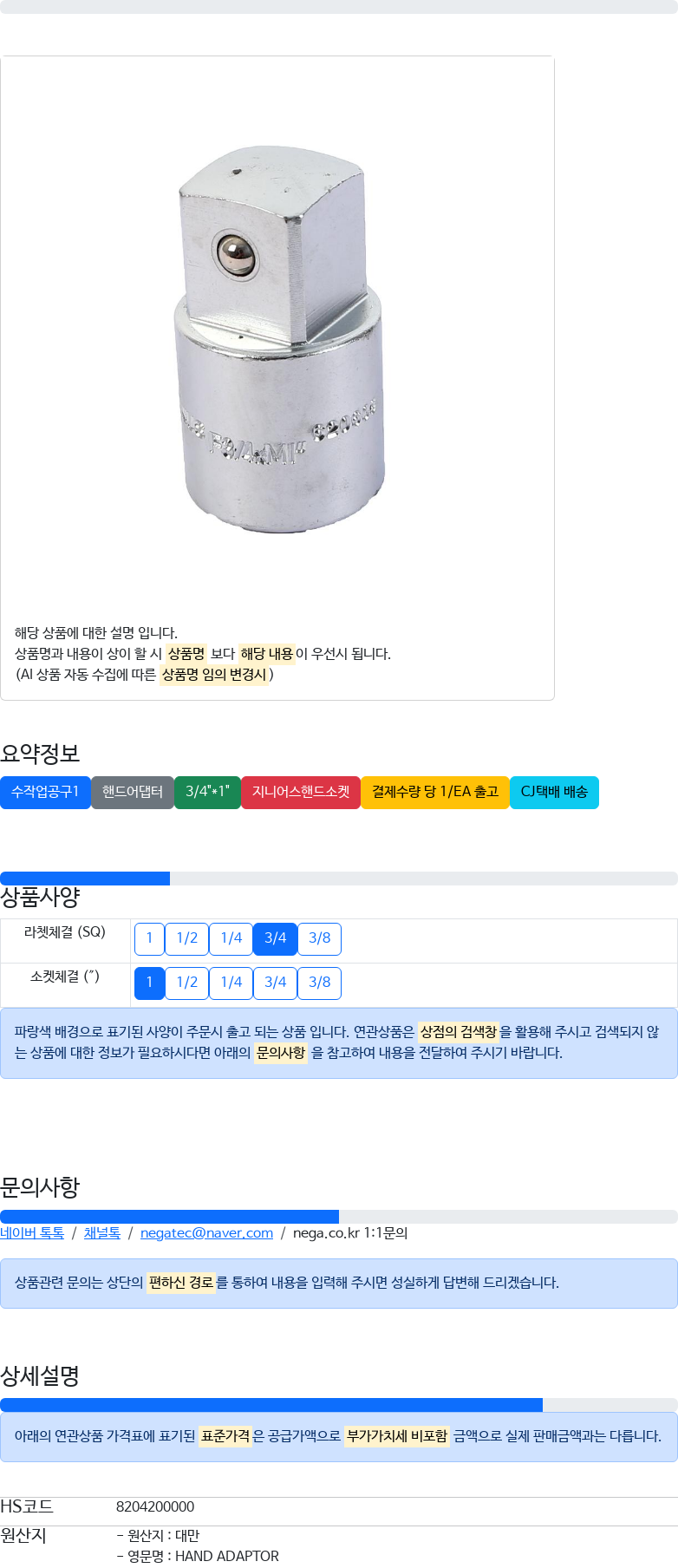This screenshot has height=1568, width=678.
Task: Open the 네이버 톡톡 inquiry link
Action: (32, 1232)
